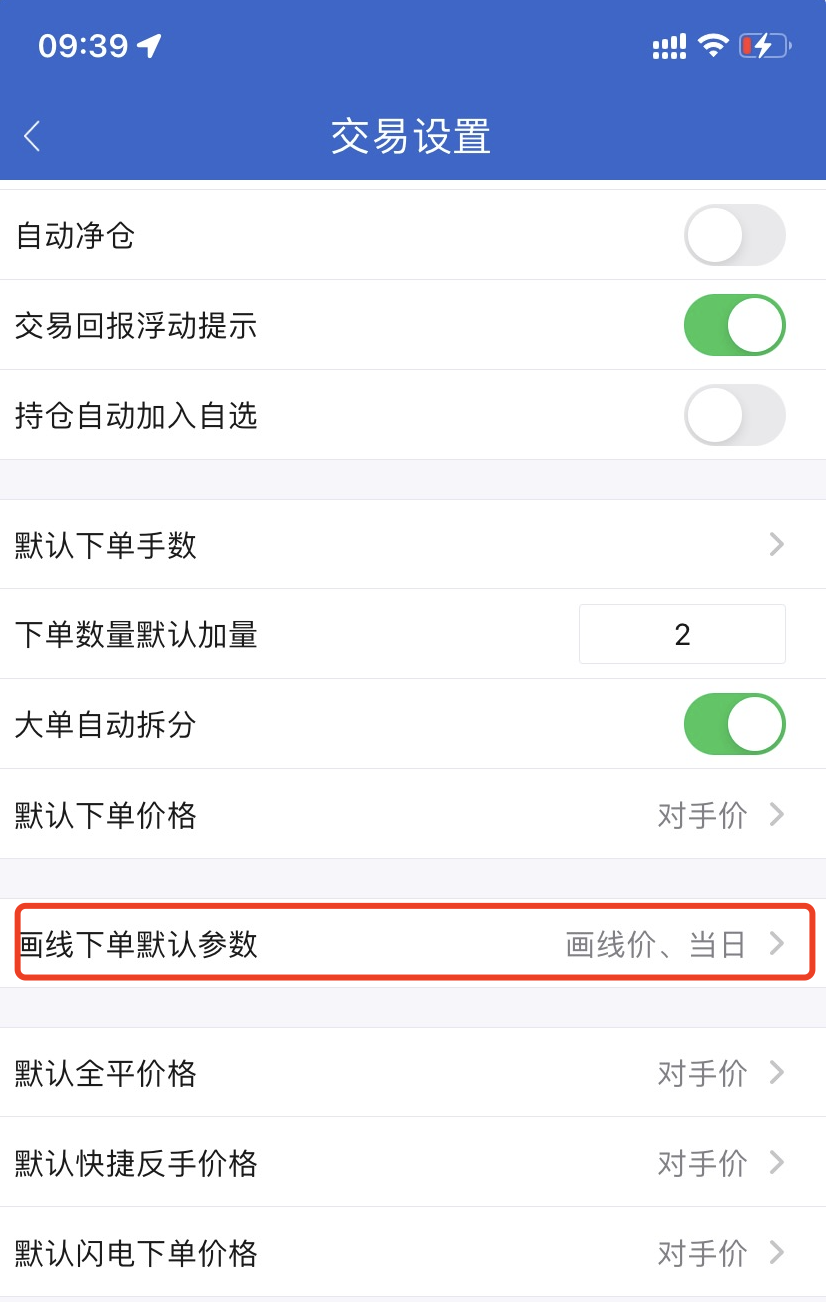Toggle 持仓自动加入自选 on
This screenshot has width=826, height=1302.
734,415
